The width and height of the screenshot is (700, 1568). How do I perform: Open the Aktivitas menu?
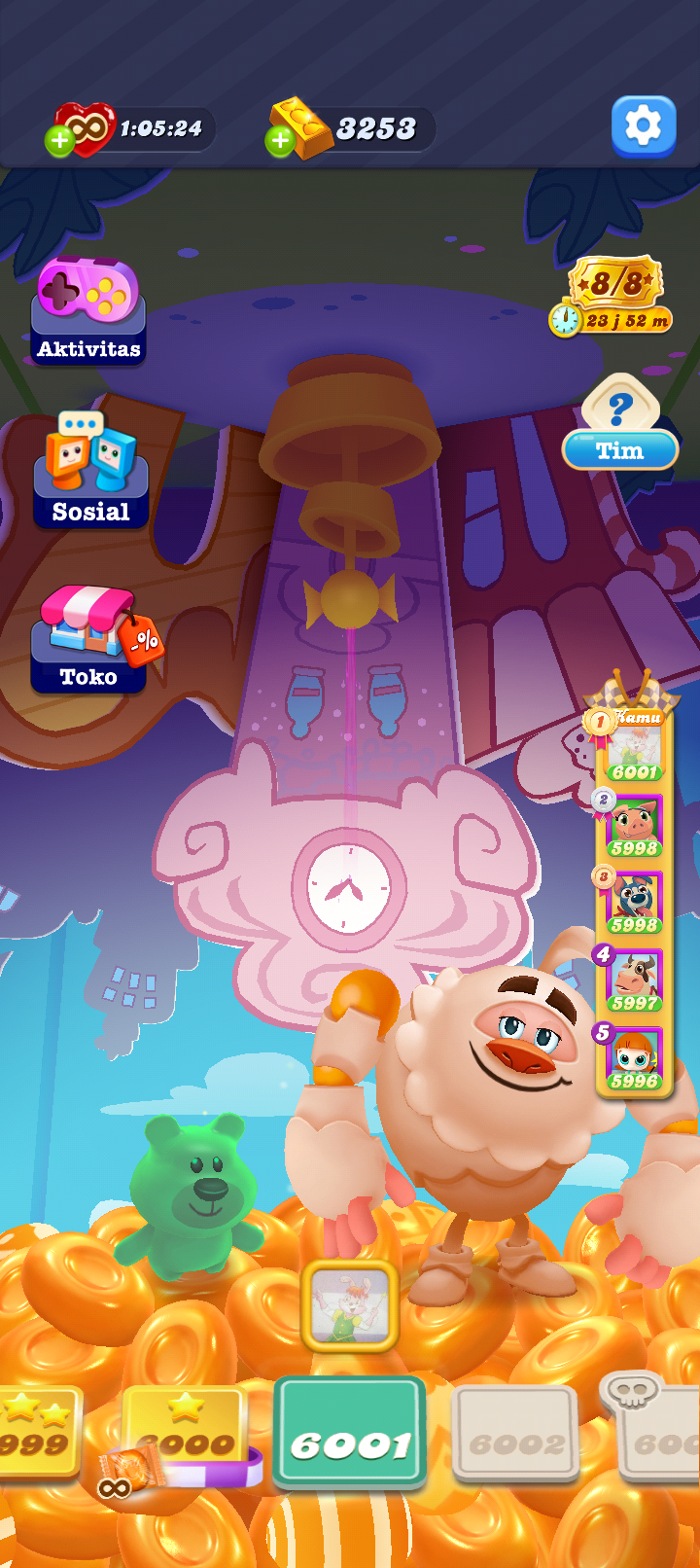[x=88, y=312]
